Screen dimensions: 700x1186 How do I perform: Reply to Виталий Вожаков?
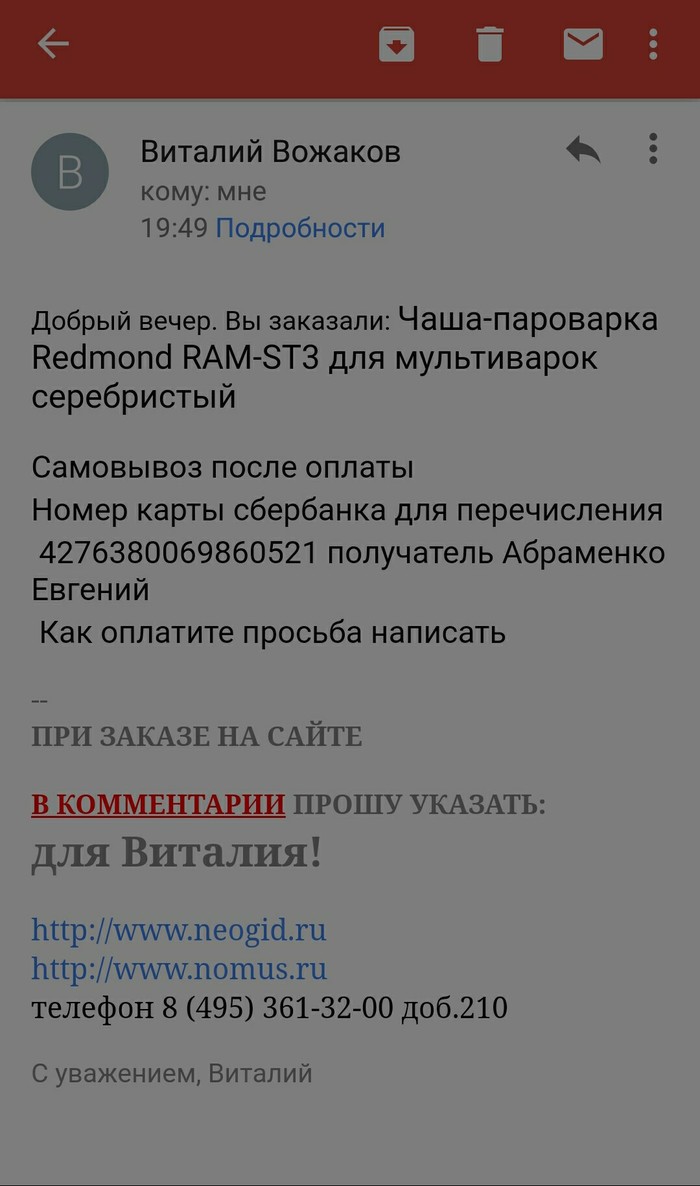click(583, 151)
